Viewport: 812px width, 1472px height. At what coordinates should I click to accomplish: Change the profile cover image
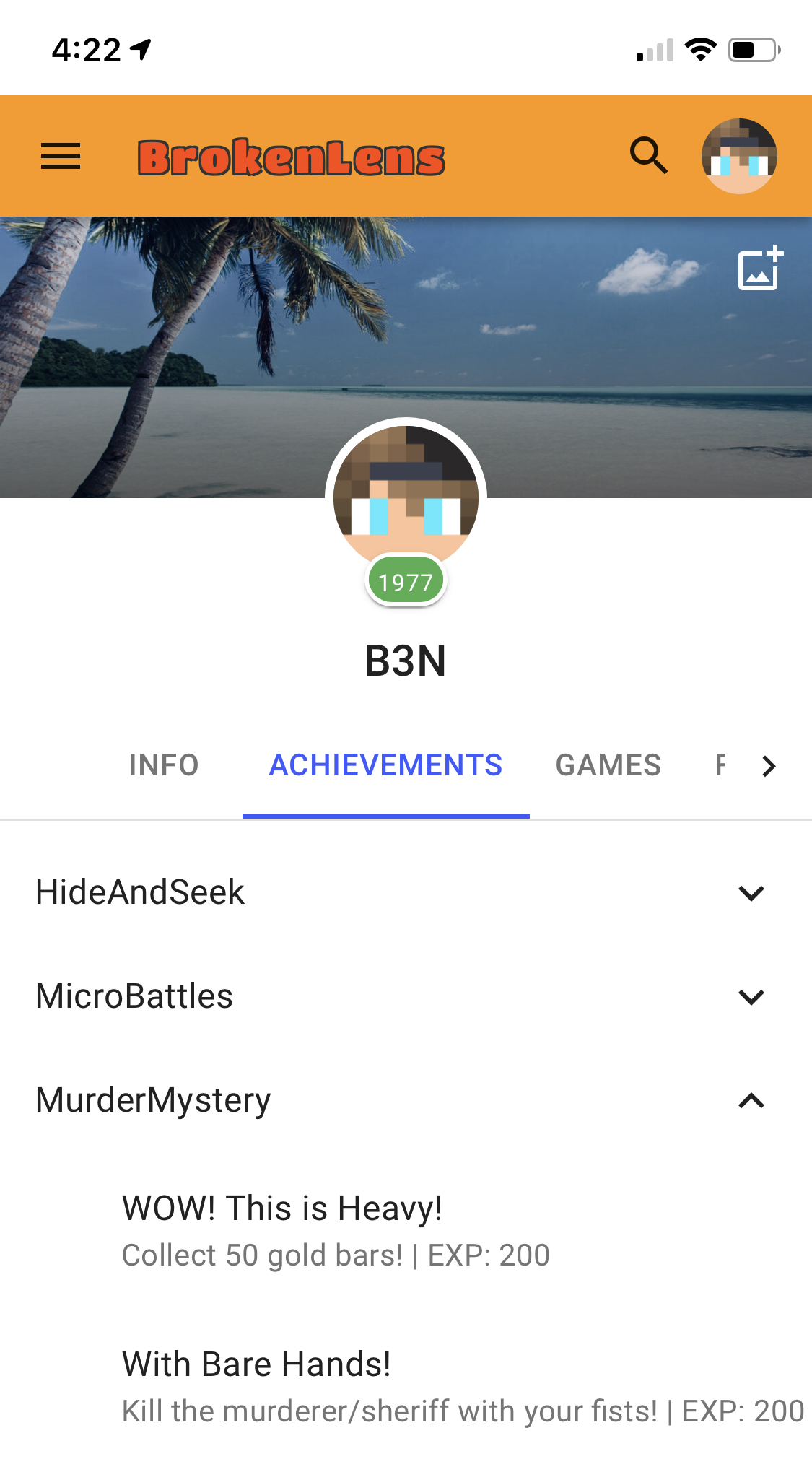[760, 268]
